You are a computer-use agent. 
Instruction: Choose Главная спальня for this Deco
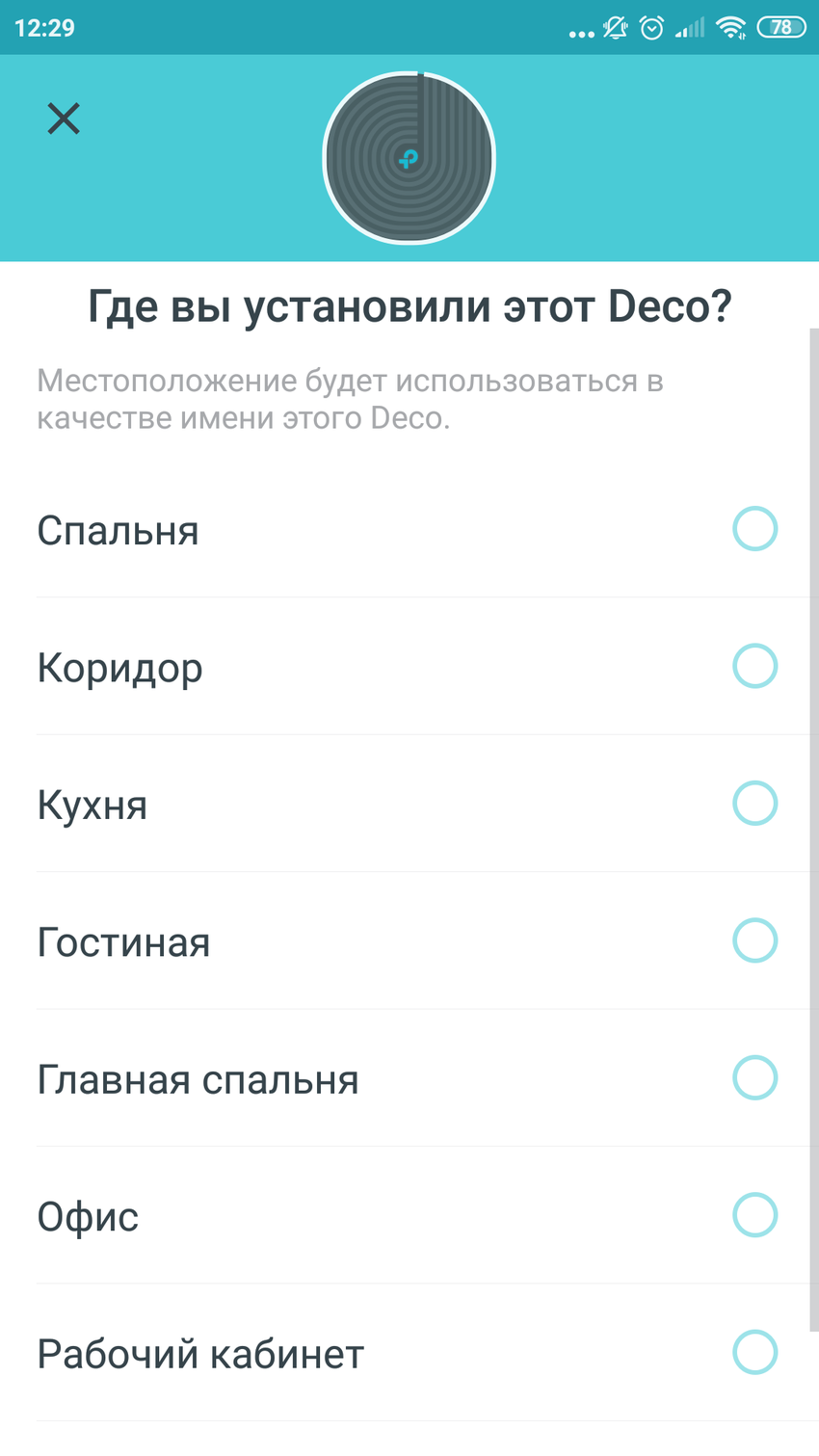[754, 1078]
